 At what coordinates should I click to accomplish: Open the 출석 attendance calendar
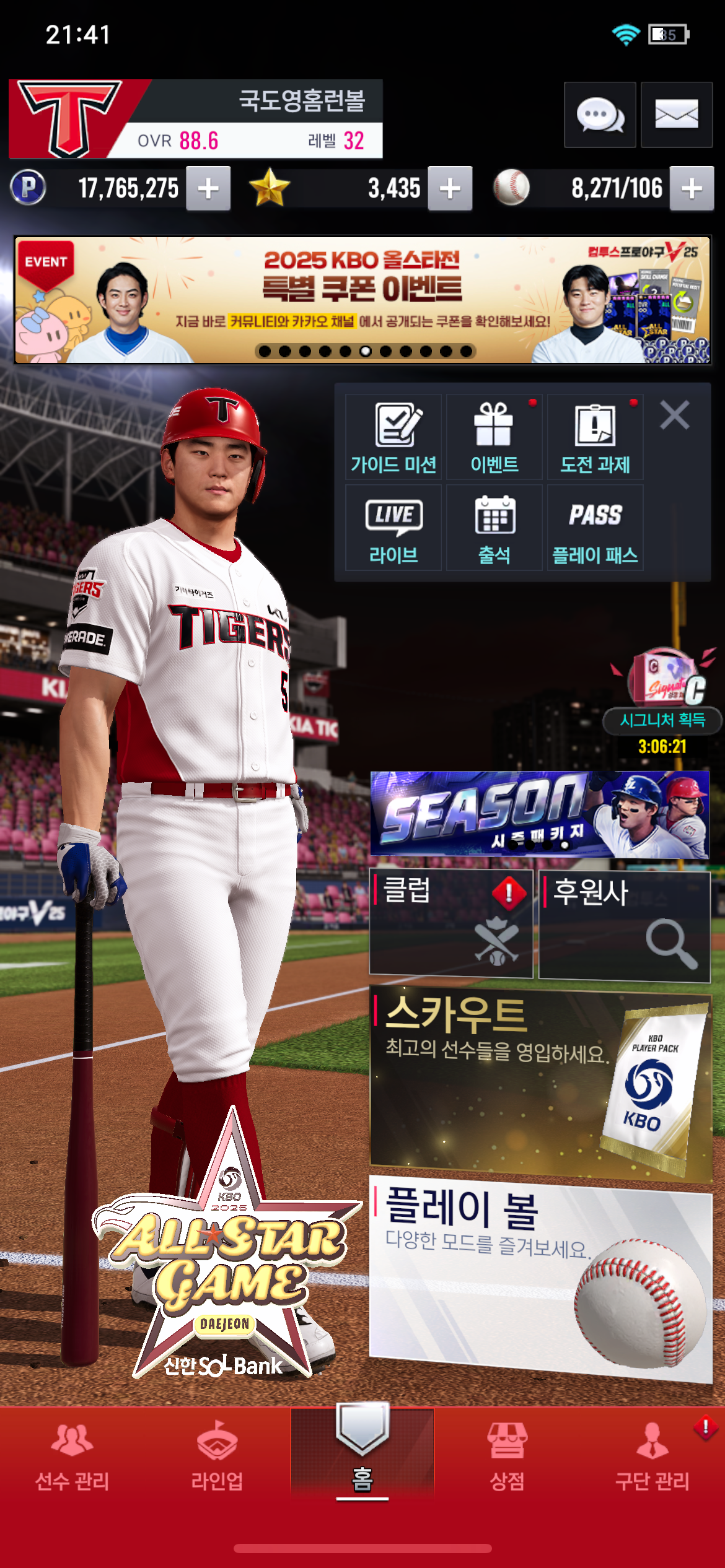(x=494, y=528)
